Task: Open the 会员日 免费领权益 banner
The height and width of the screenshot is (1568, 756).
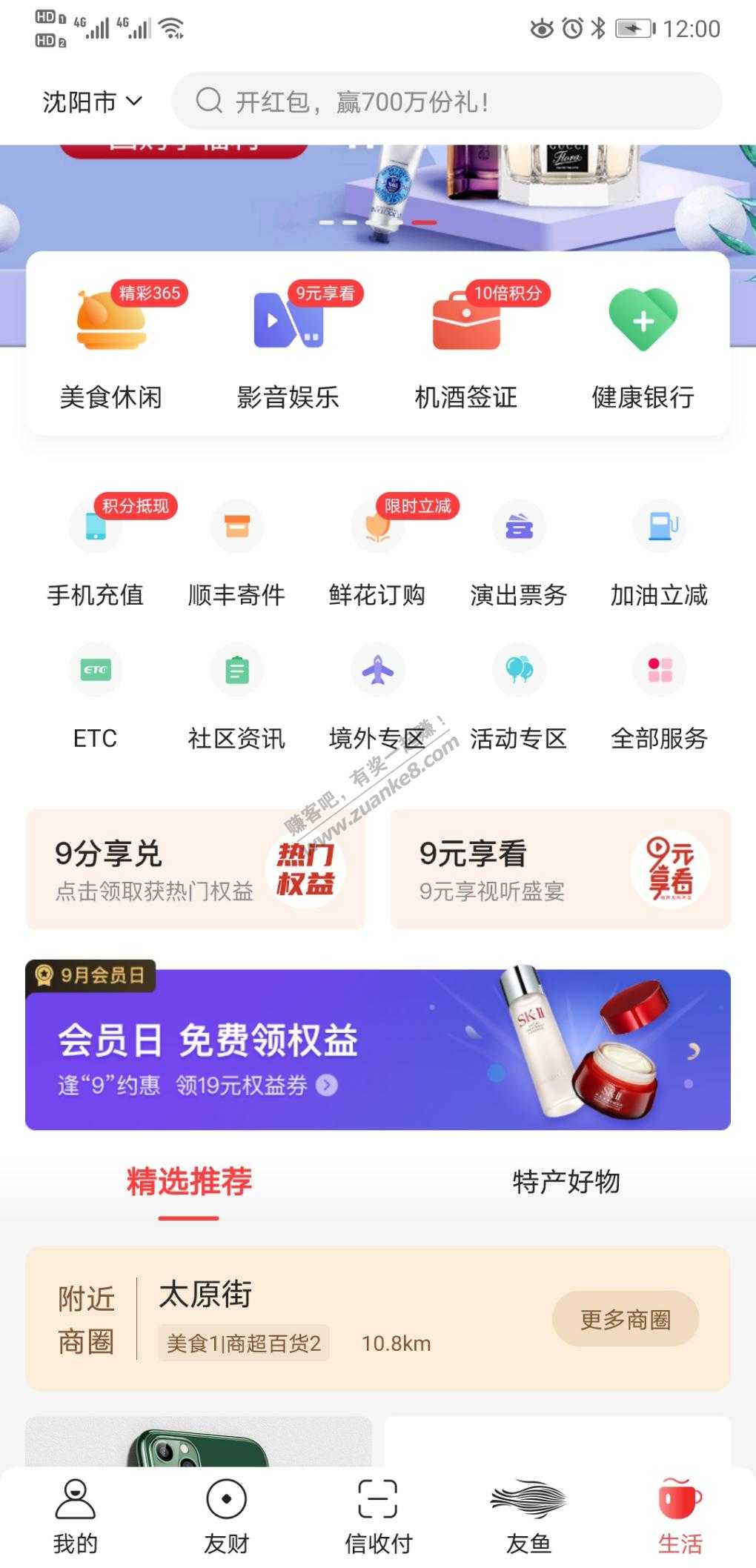Action: point(378,1049)
